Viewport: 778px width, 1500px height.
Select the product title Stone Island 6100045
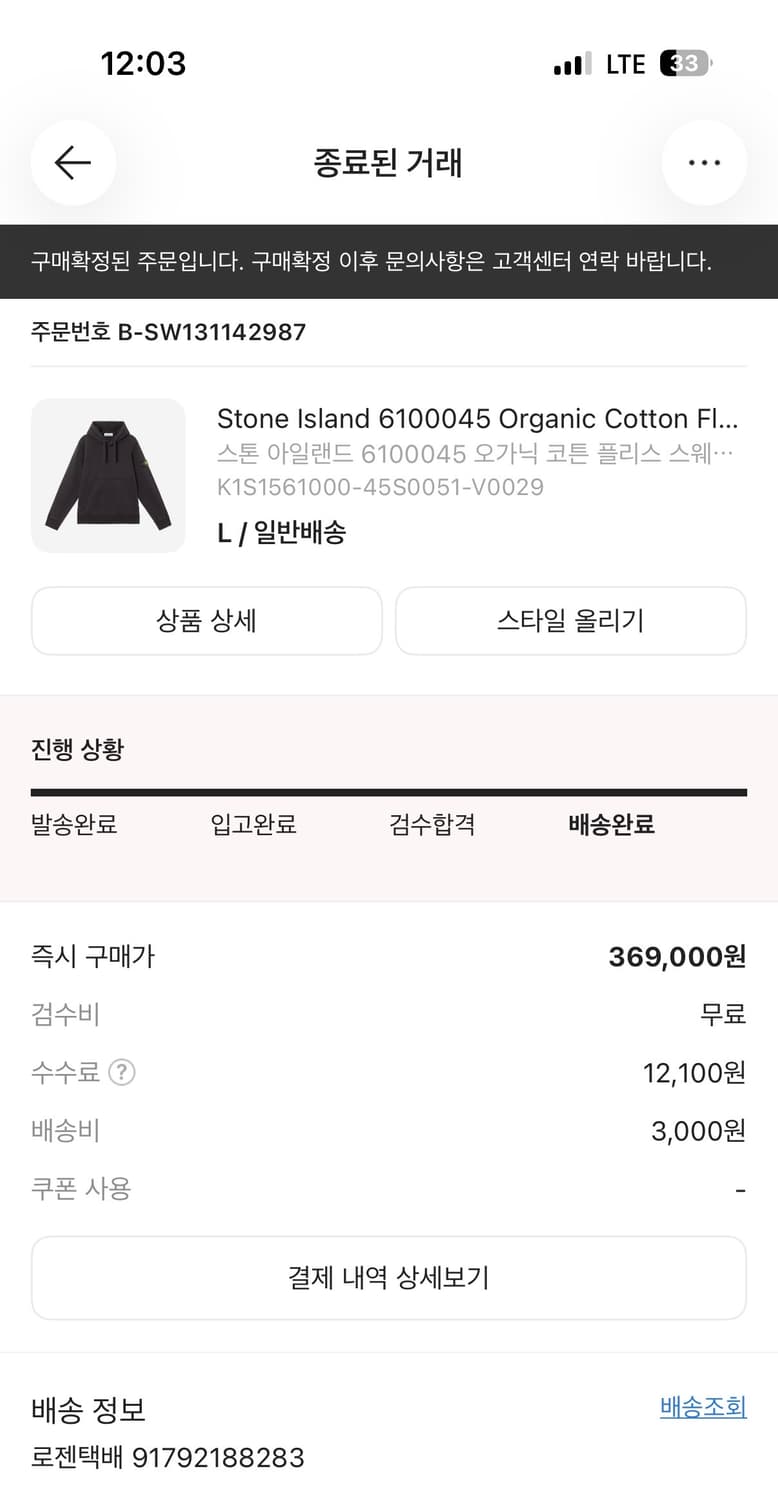click(478, 419)
